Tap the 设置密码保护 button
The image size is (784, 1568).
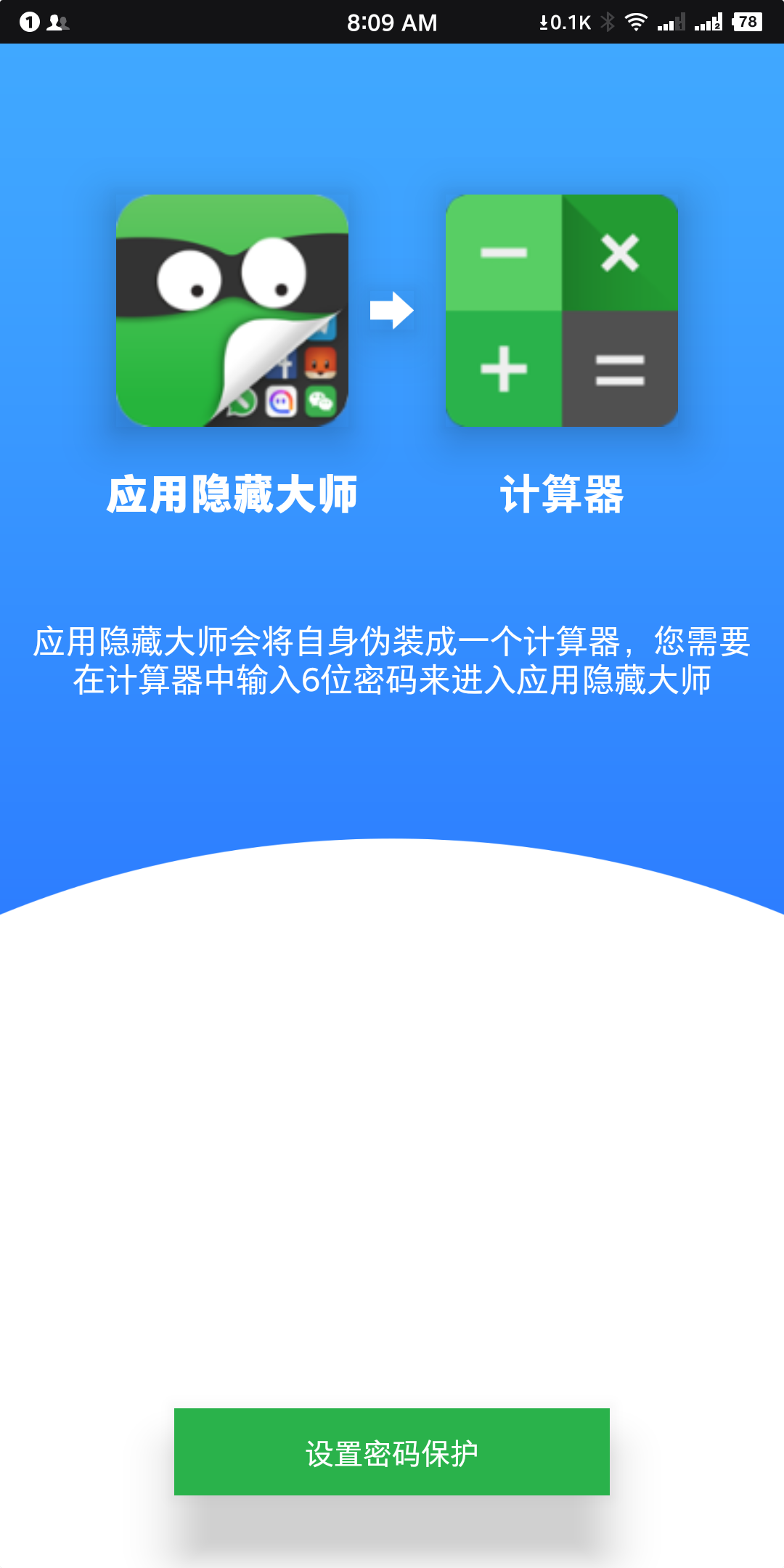click(x=392, y=1452)
